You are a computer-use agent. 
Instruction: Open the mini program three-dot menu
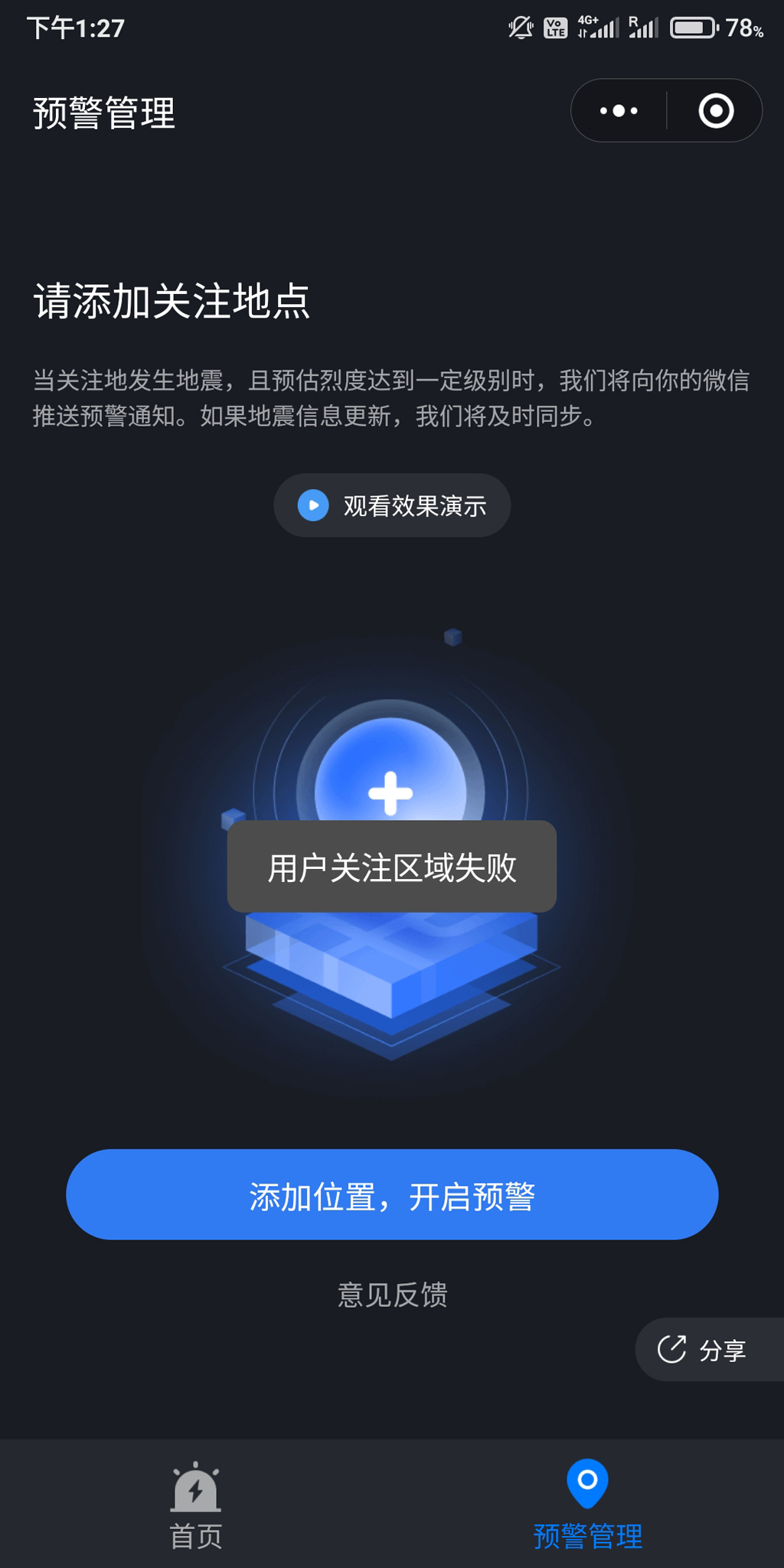[x=619, y=111]
